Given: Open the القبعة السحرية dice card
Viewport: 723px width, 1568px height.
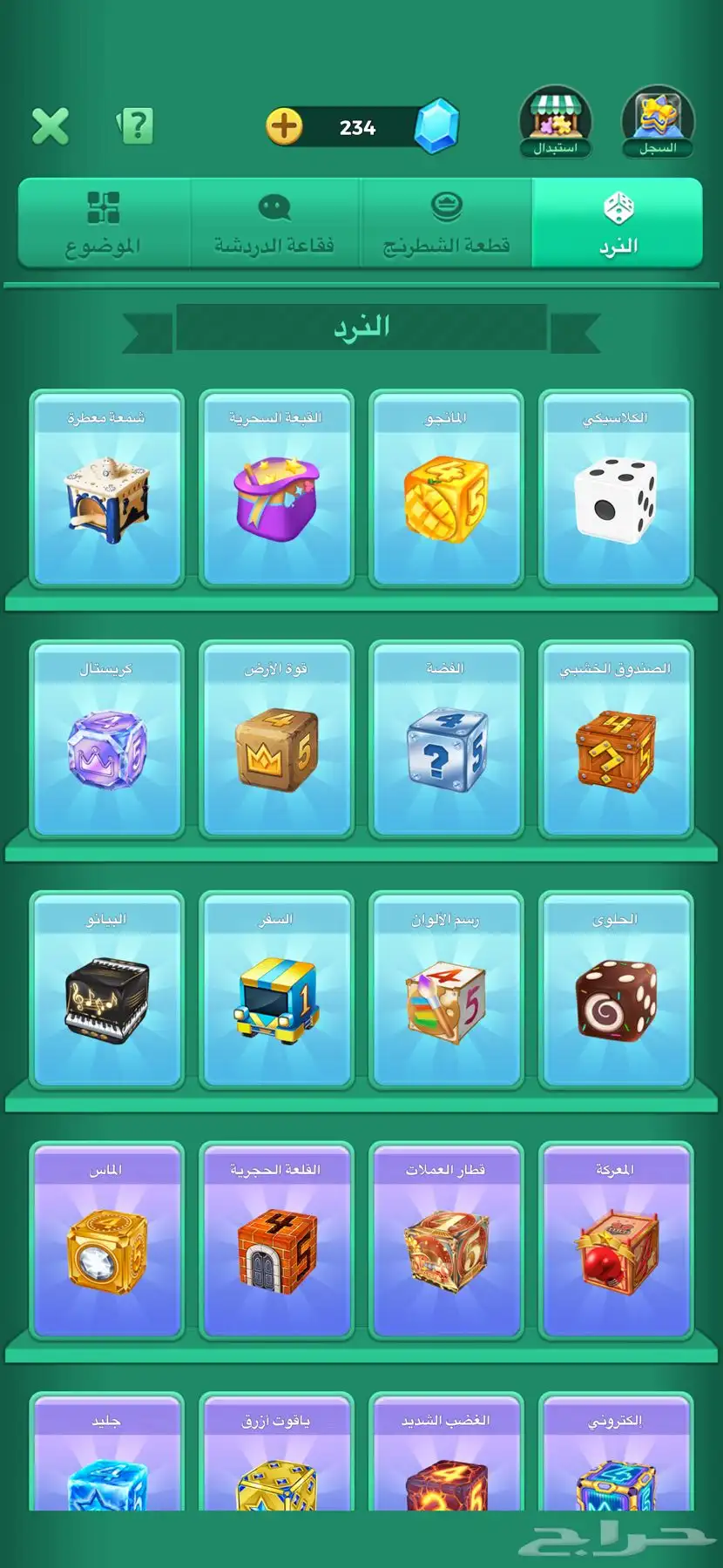Looking at the screenshot, I should pyautogui.click(x=276, y=488).
